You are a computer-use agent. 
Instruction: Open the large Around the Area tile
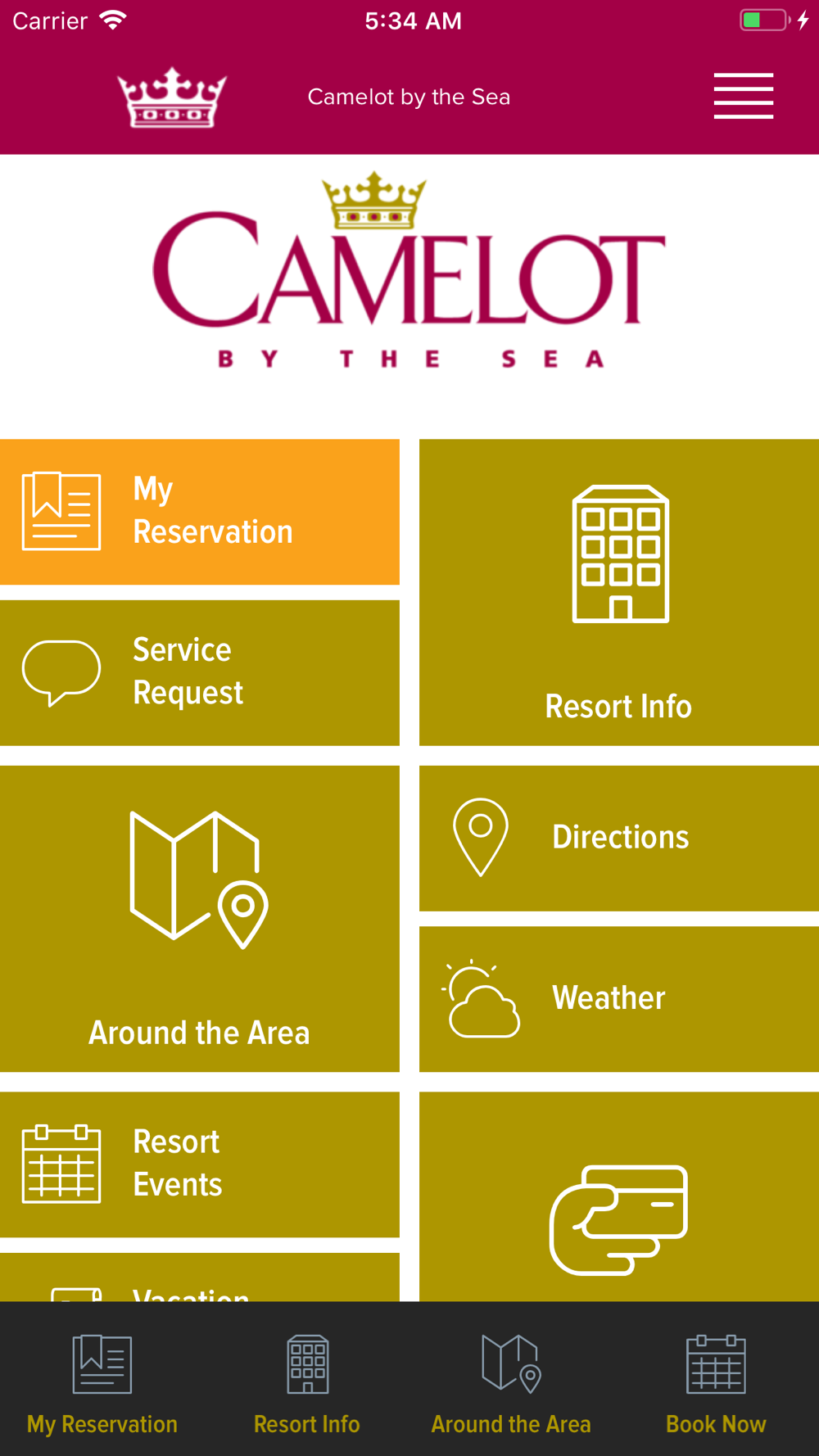tap(199, 918)
